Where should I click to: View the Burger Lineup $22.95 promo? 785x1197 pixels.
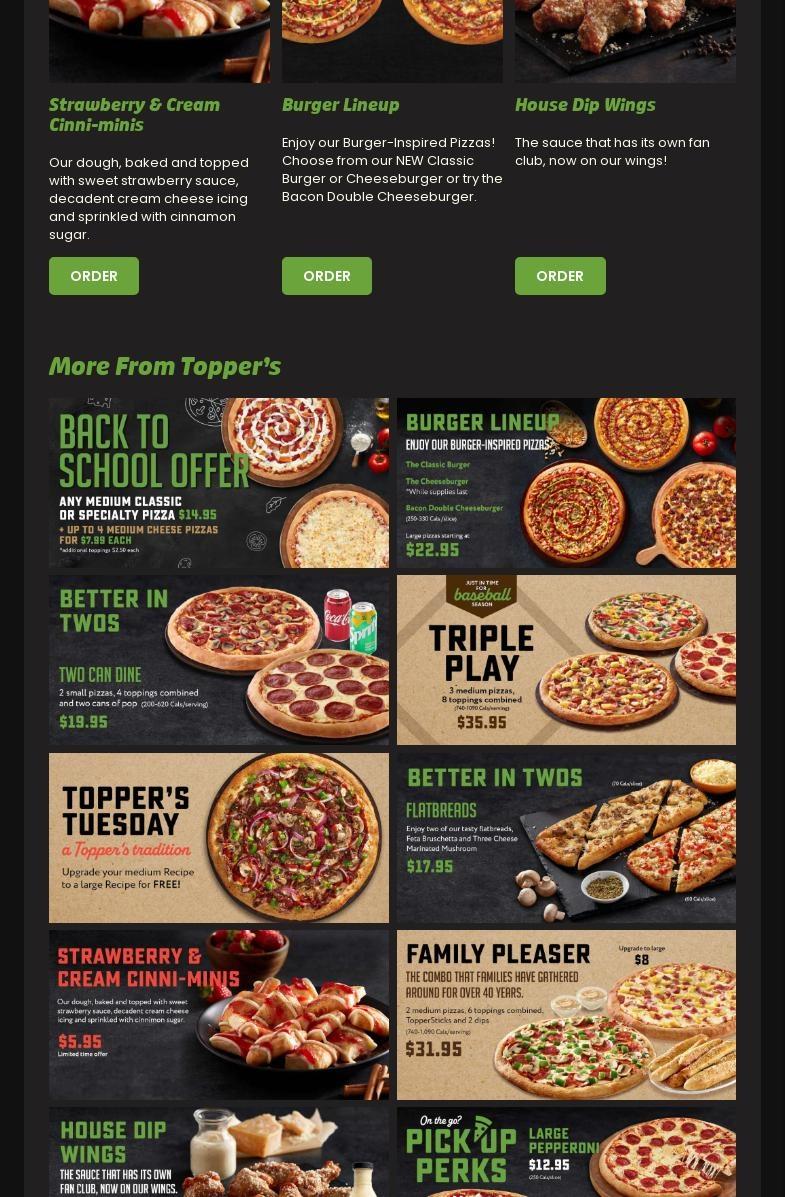(566, 483)
